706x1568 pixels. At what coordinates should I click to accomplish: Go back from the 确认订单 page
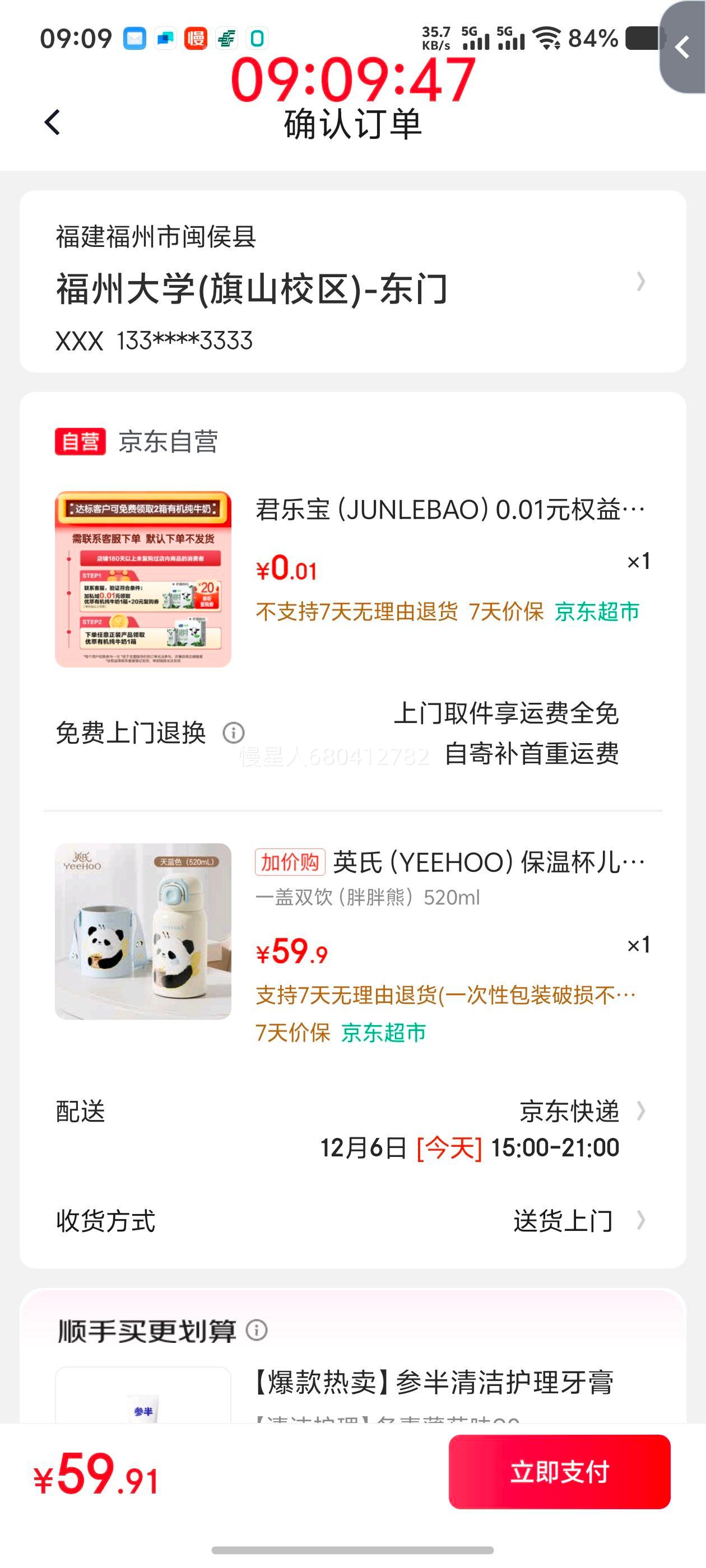click(53, 122)
